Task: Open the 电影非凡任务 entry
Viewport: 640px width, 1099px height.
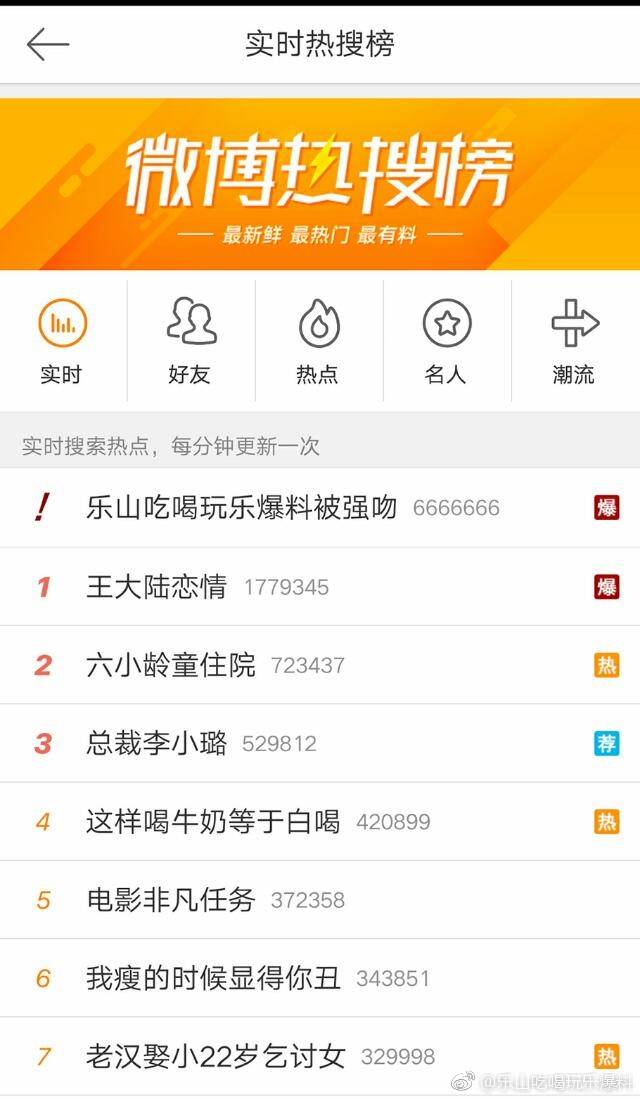Action: [x=171, y=900]
